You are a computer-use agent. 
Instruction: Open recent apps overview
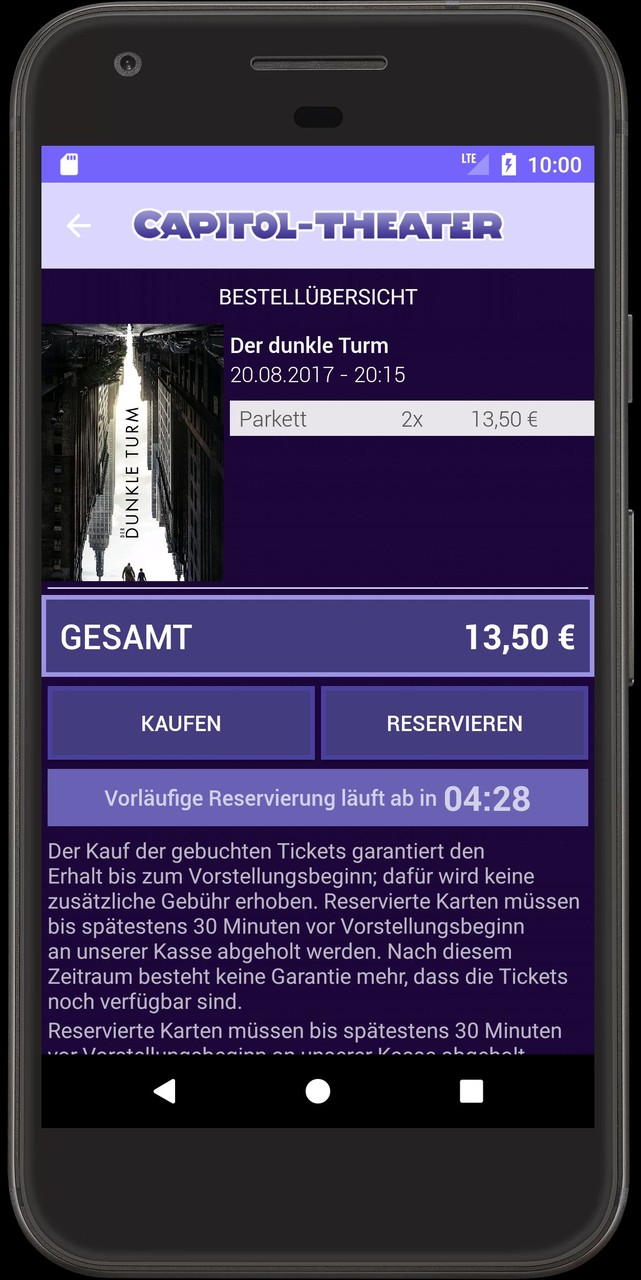[471, 1091]
